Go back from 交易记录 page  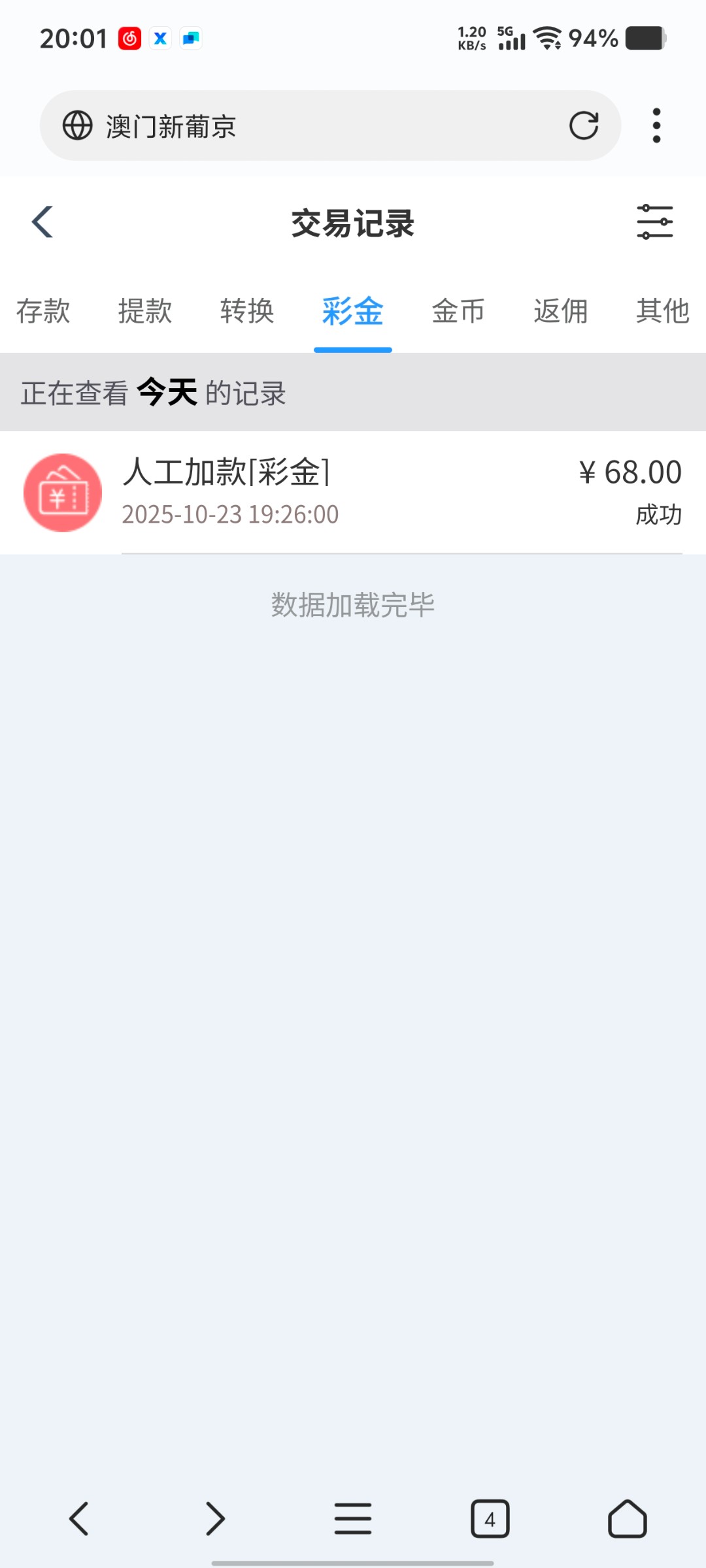[x=42, y=222]
